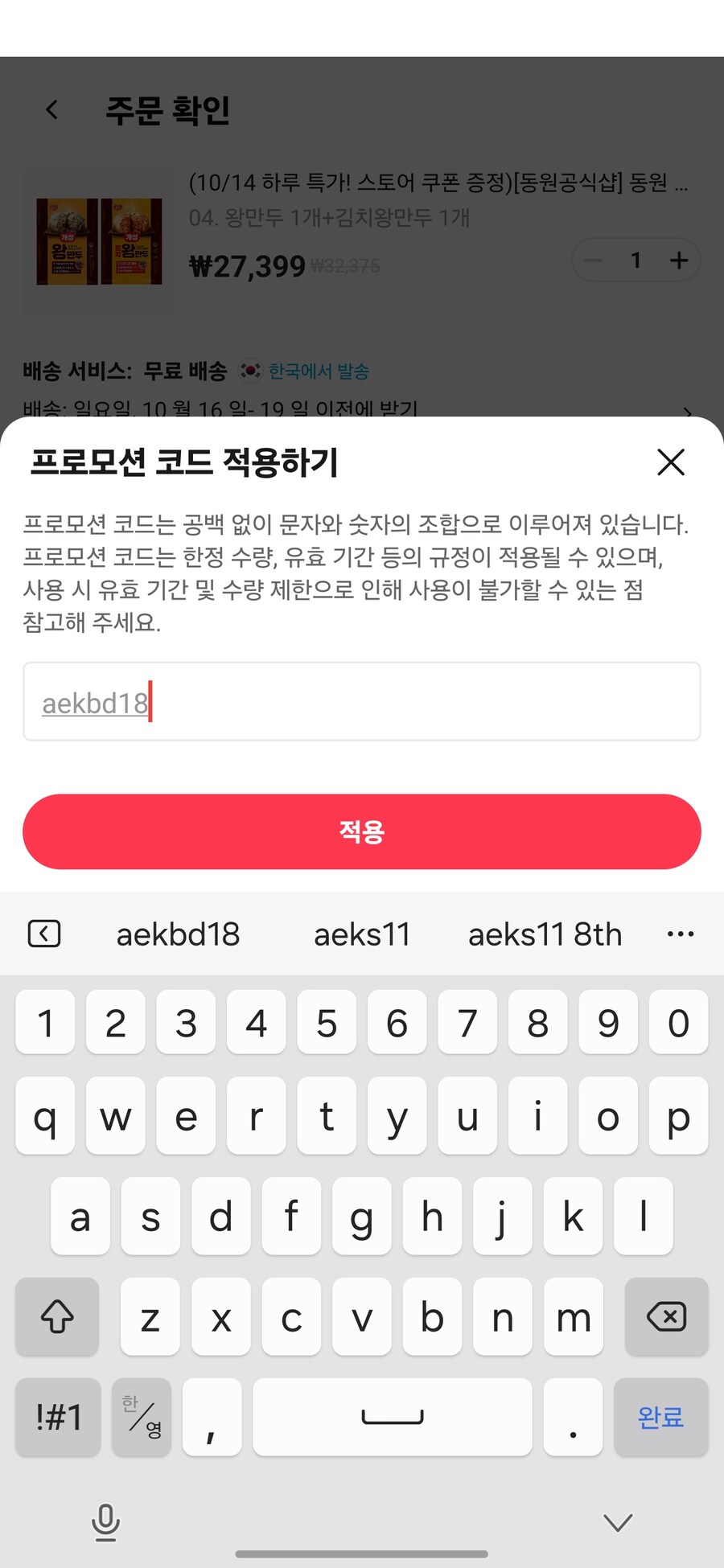Screen dimensions: 724x1568
Task: Choose the 'aeks11 8th' keyboard suggestion
Action: 545,934
